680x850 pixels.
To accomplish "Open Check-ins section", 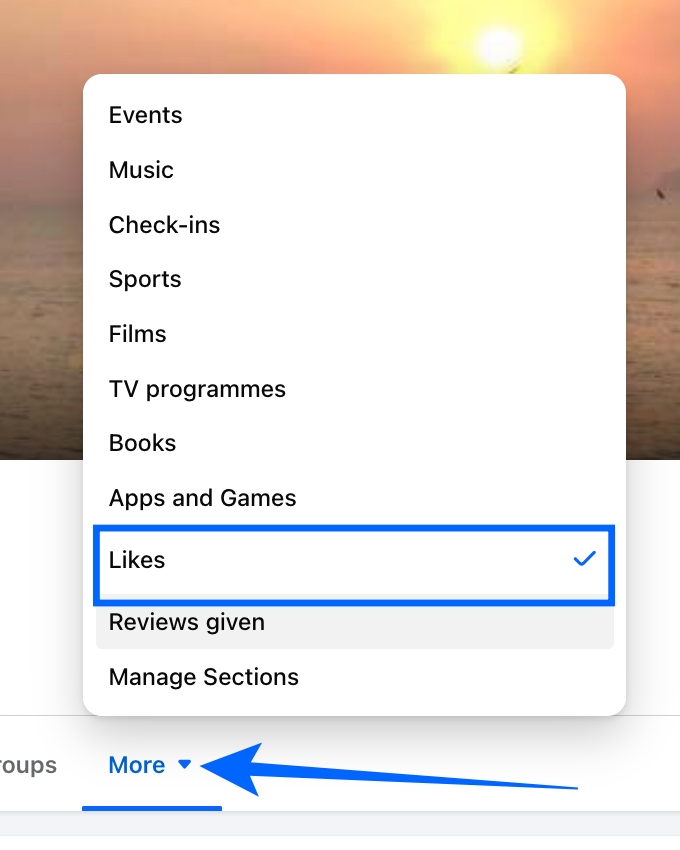I will (x=164, y=225).
